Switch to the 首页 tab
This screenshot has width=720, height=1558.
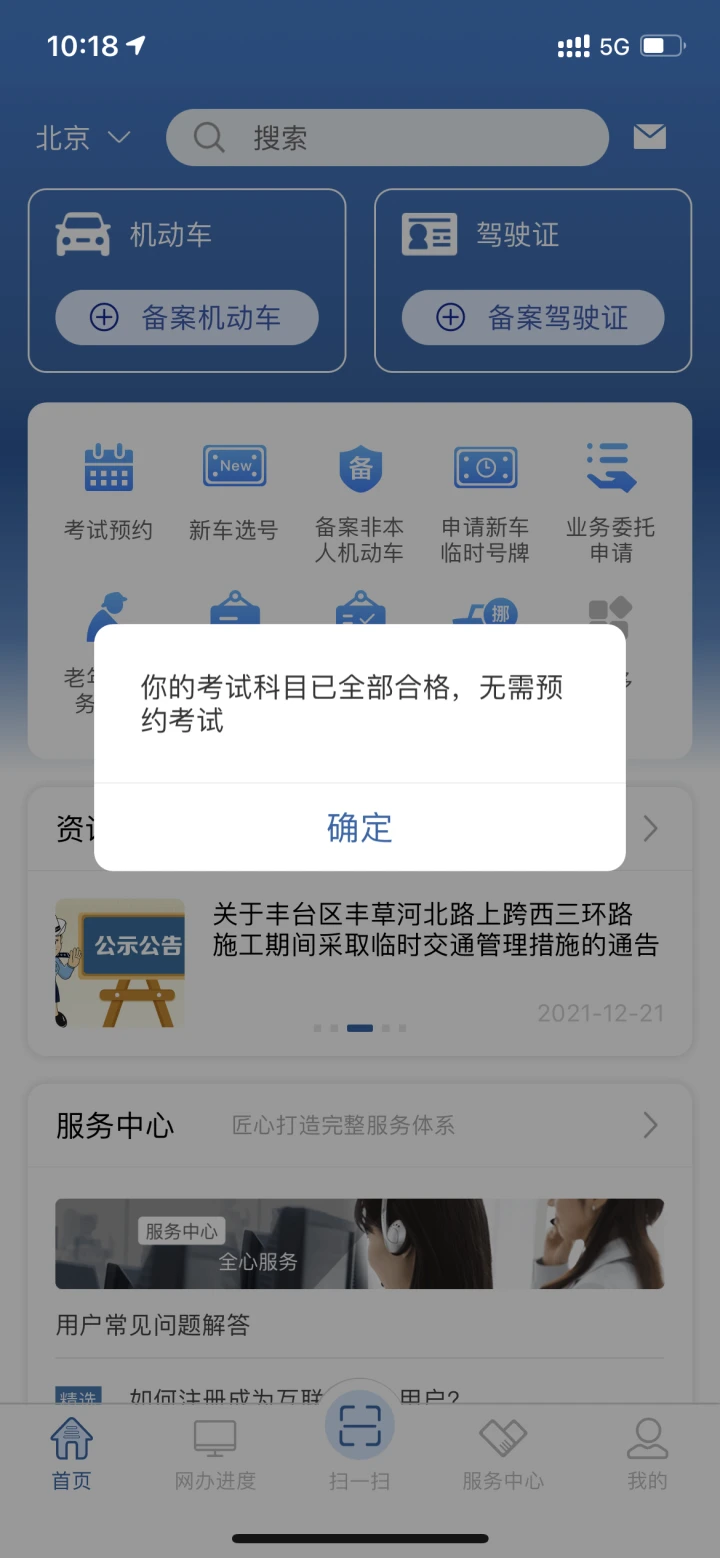(x=72, y=1453)
